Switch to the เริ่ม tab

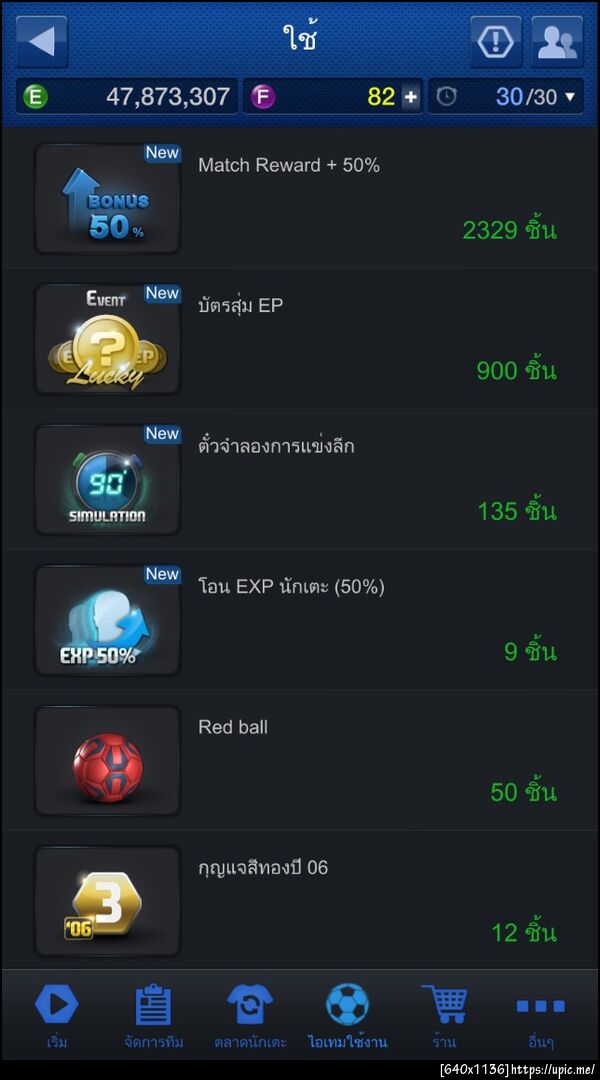tap(56, 1016)
